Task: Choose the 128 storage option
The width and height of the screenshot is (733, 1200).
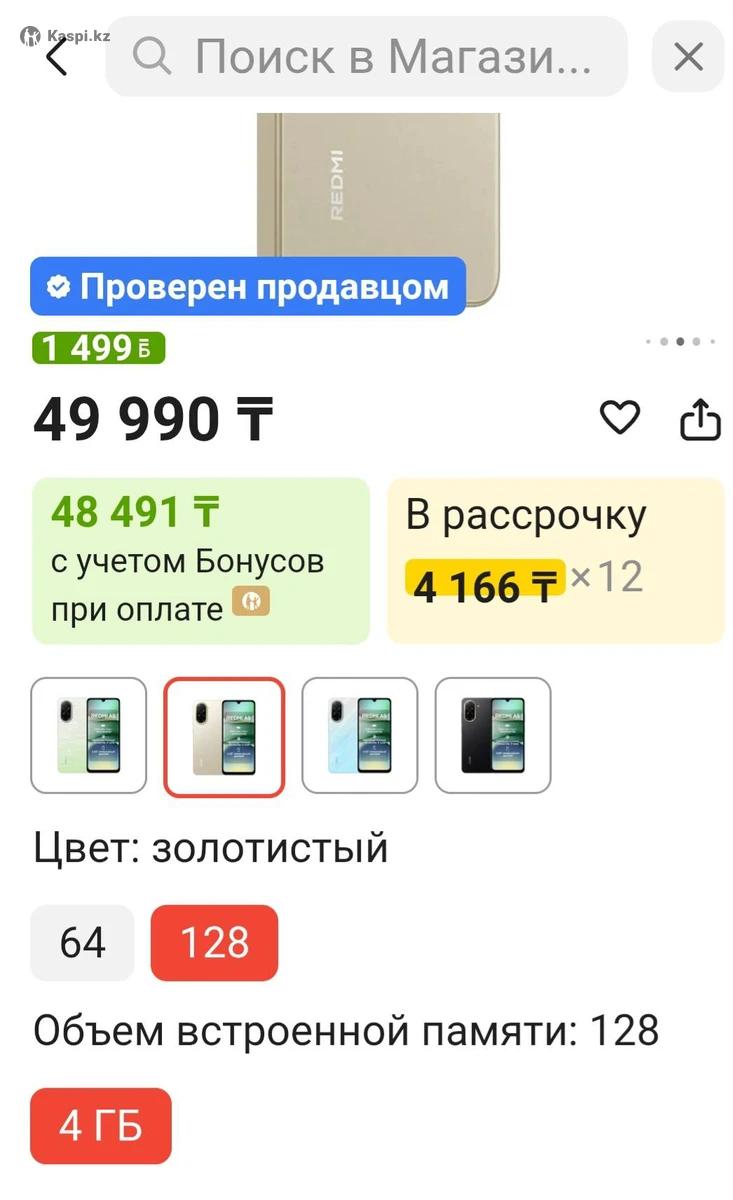Action: pos(214,943)
